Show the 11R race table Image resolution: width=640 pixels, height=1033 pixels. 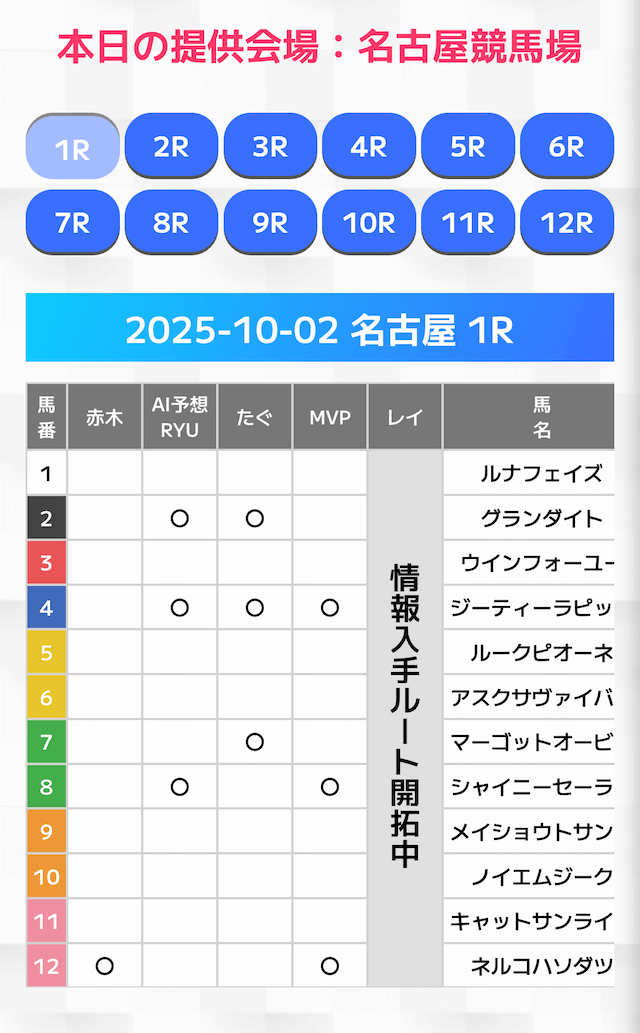click(468, 223)
